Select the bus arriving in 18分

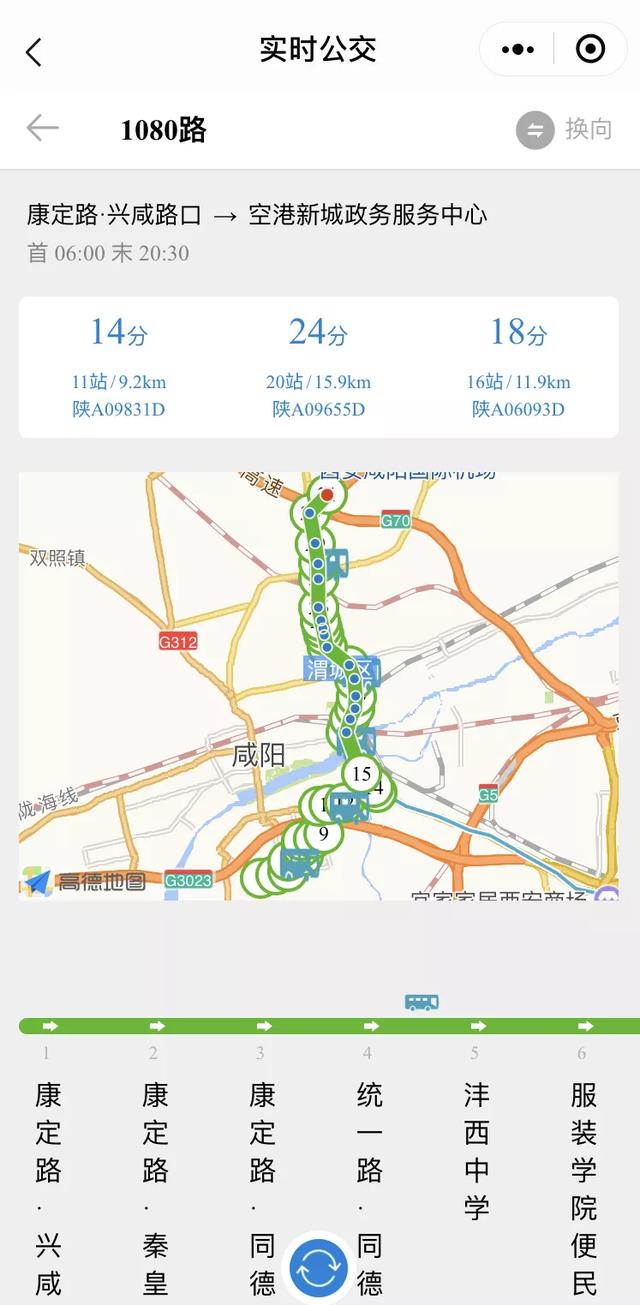coord(518,368)
